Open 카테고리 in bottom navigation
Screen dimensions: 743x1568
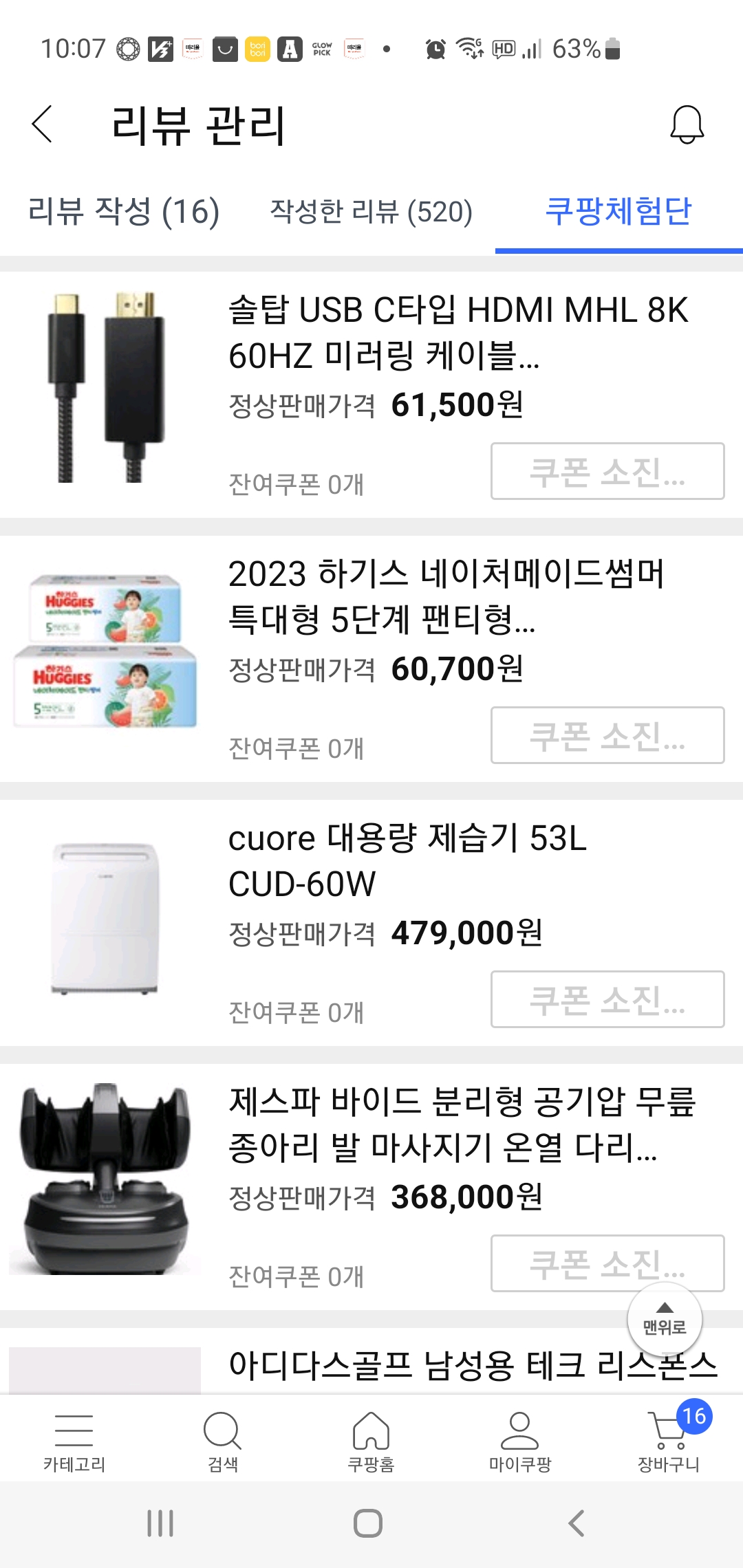pyautogui.click(x=74, y=1442)
